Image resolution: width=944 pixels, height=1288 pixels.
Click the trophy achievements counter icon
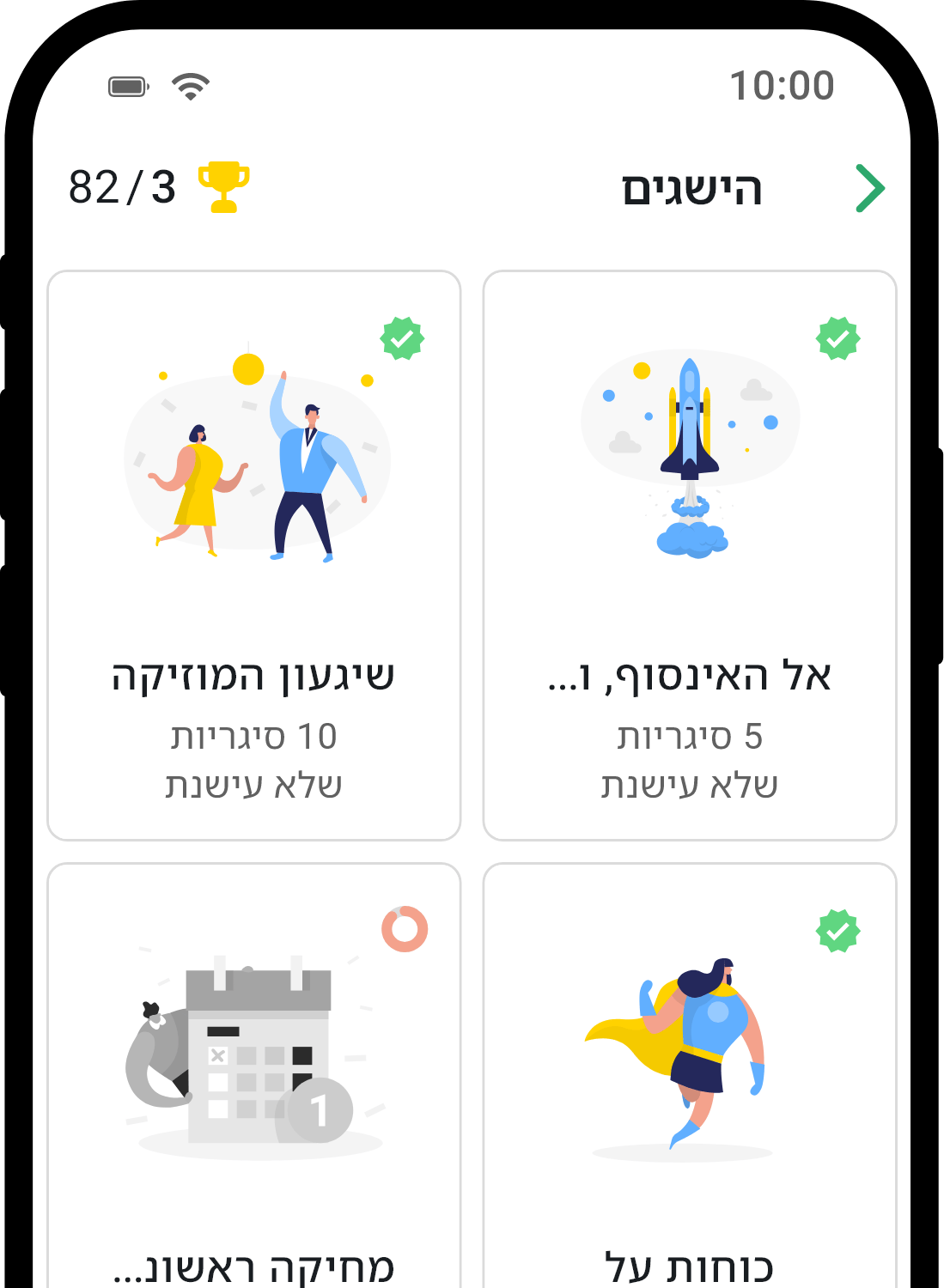pos(222,185)
